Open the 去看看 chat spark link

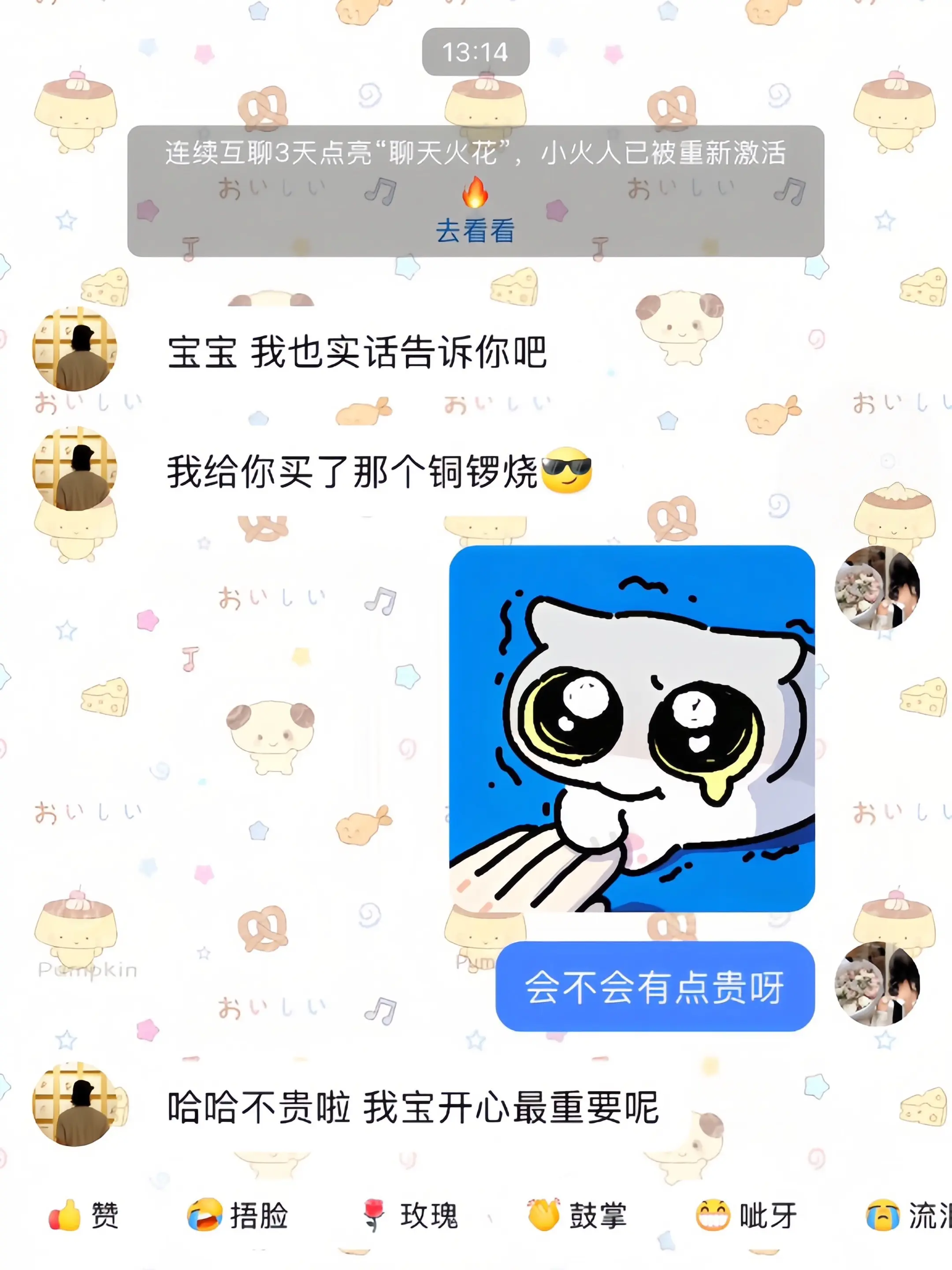coord(475,232)
